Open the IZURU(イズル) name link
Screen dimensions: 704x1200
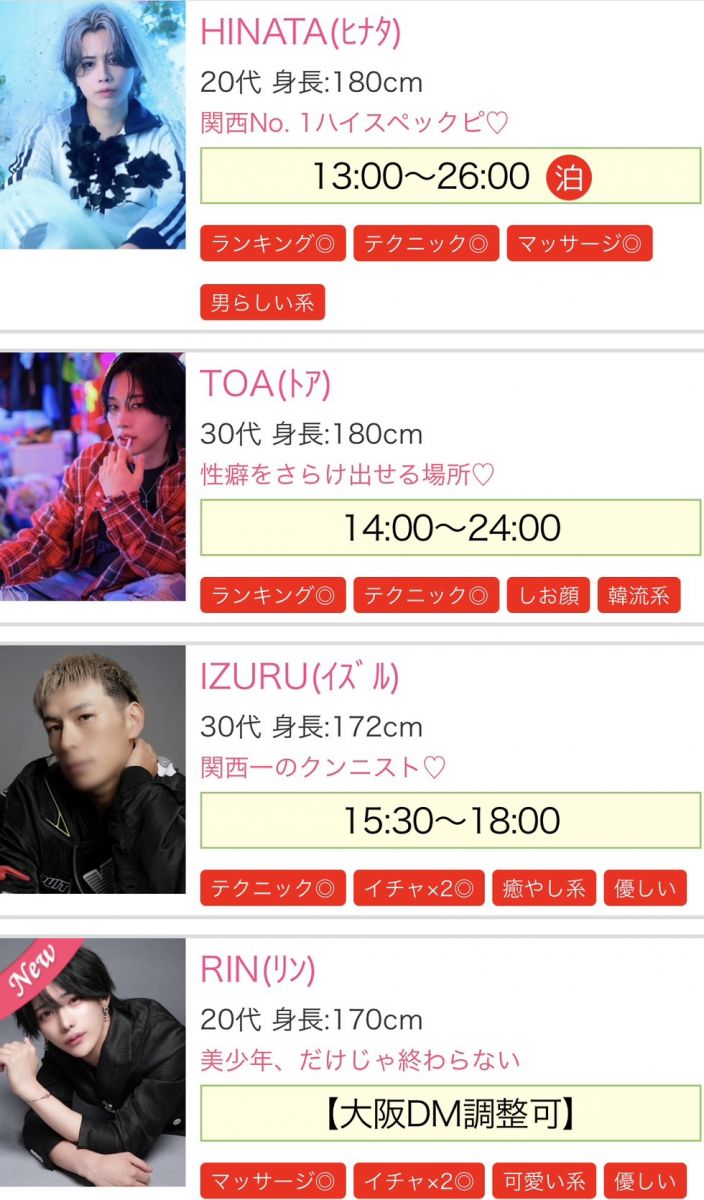(x=299, y=677)
